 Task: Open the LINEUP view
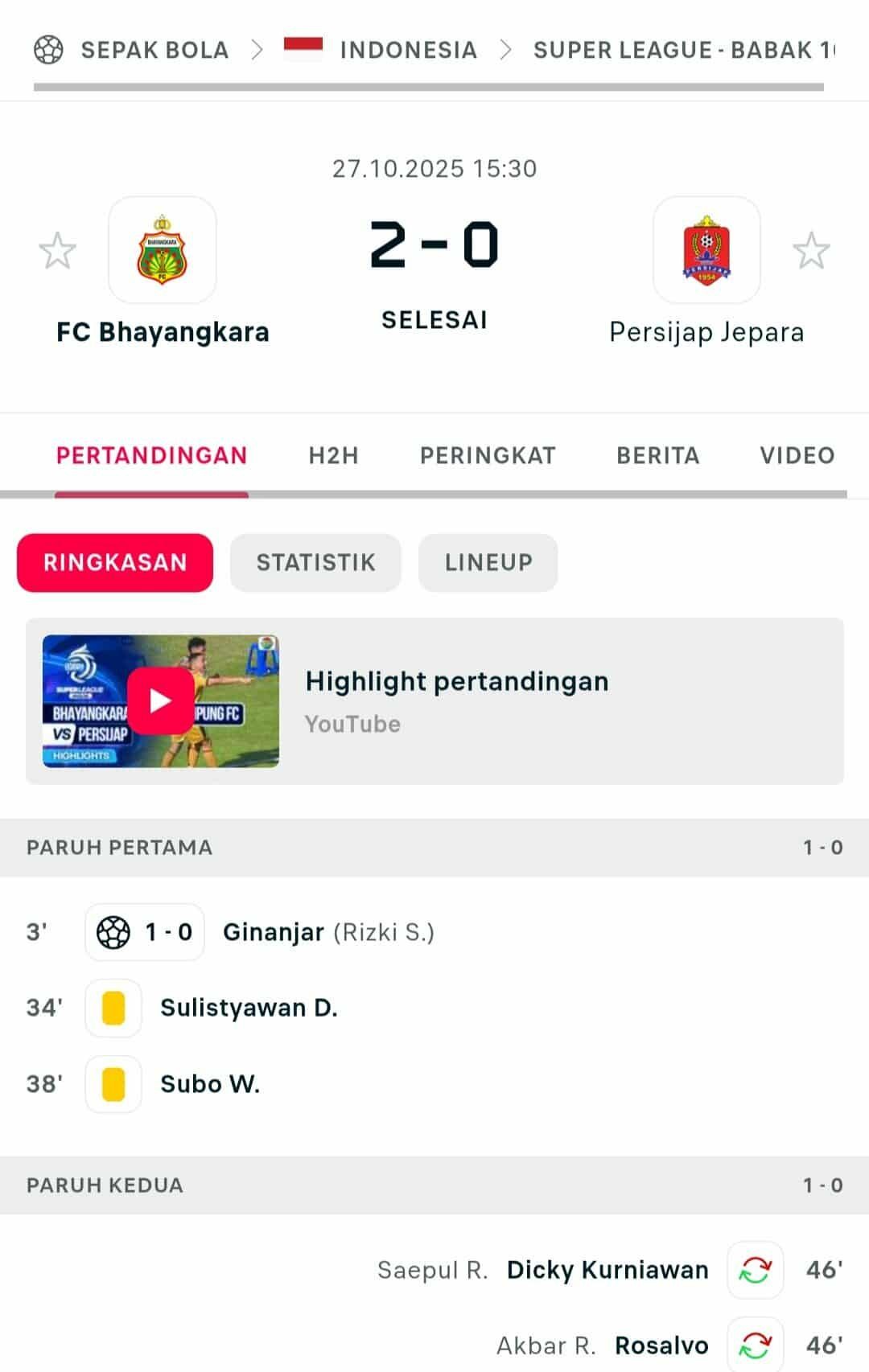click(x=488, y=562)
